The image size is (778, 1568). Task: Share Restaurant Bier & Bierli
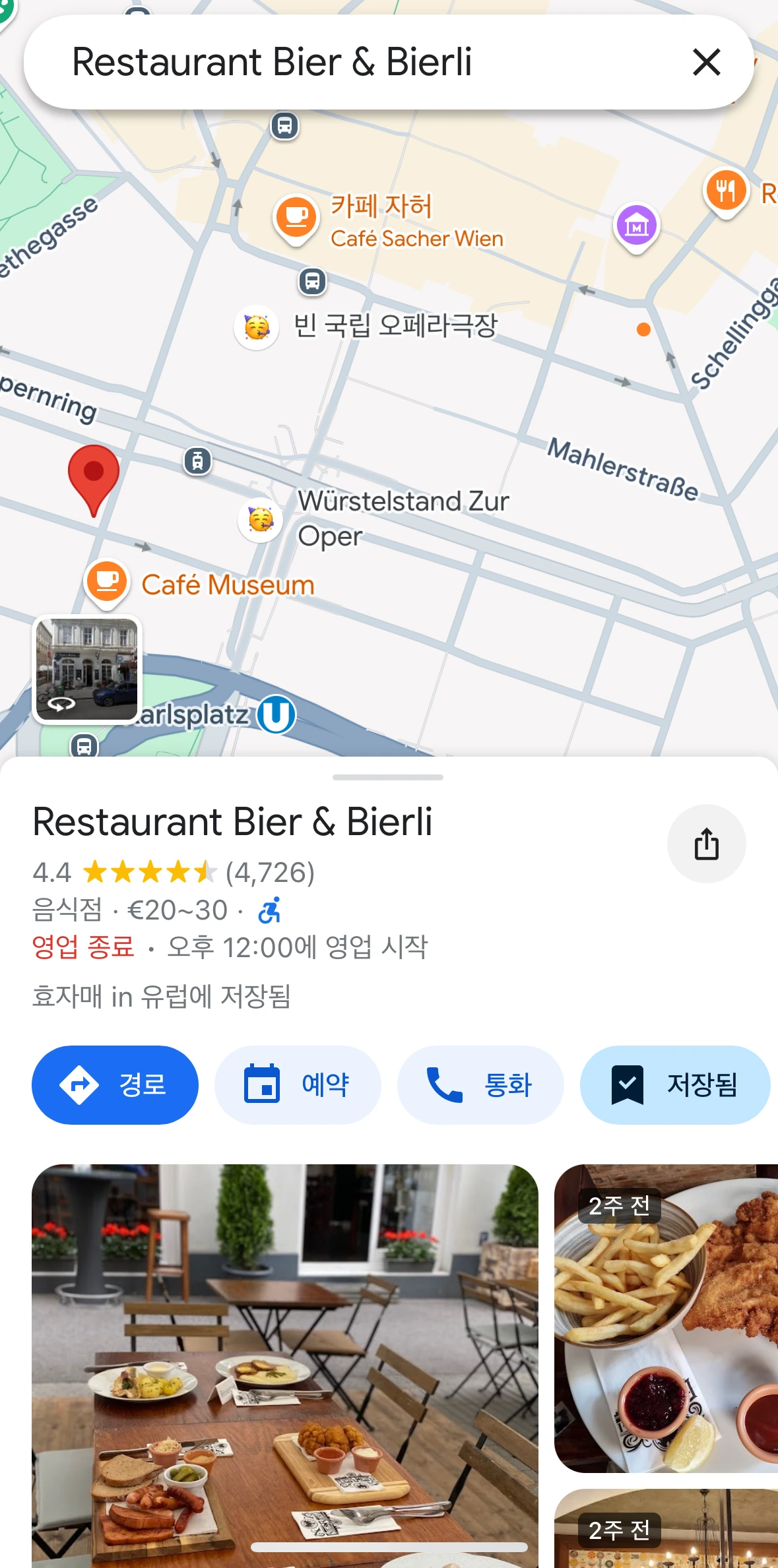coord(706,844)
